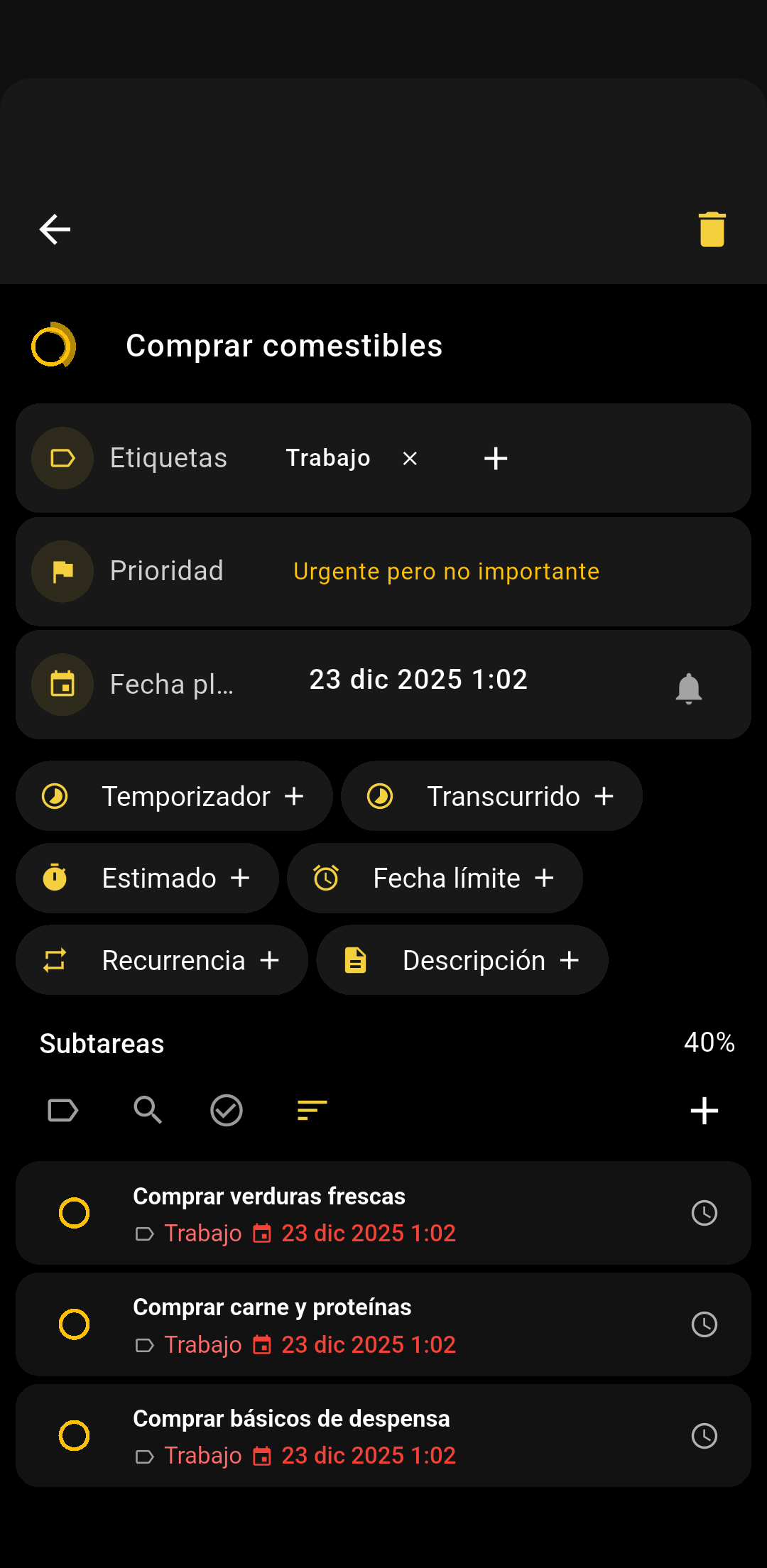
Task: Go back using the arrow icon
Action: [55, 229]
